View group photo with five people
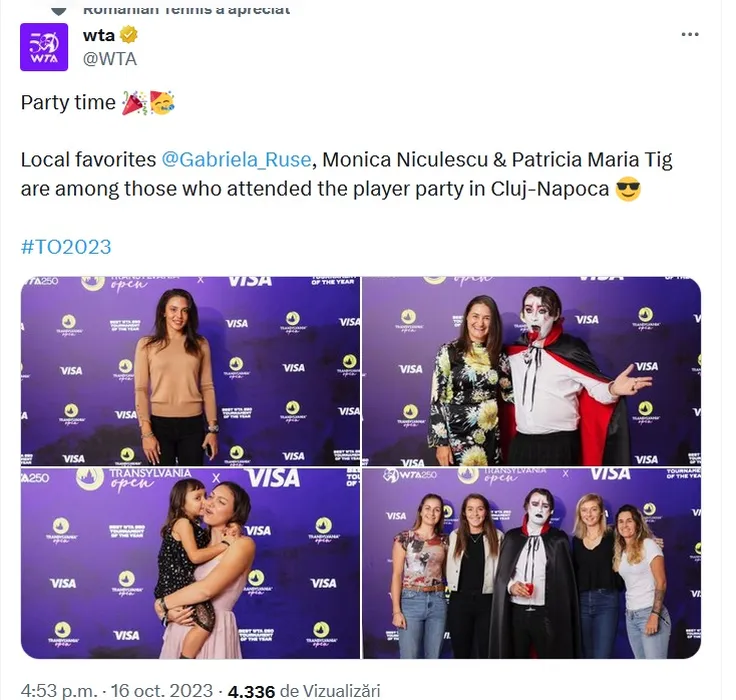 click(531, 563)
